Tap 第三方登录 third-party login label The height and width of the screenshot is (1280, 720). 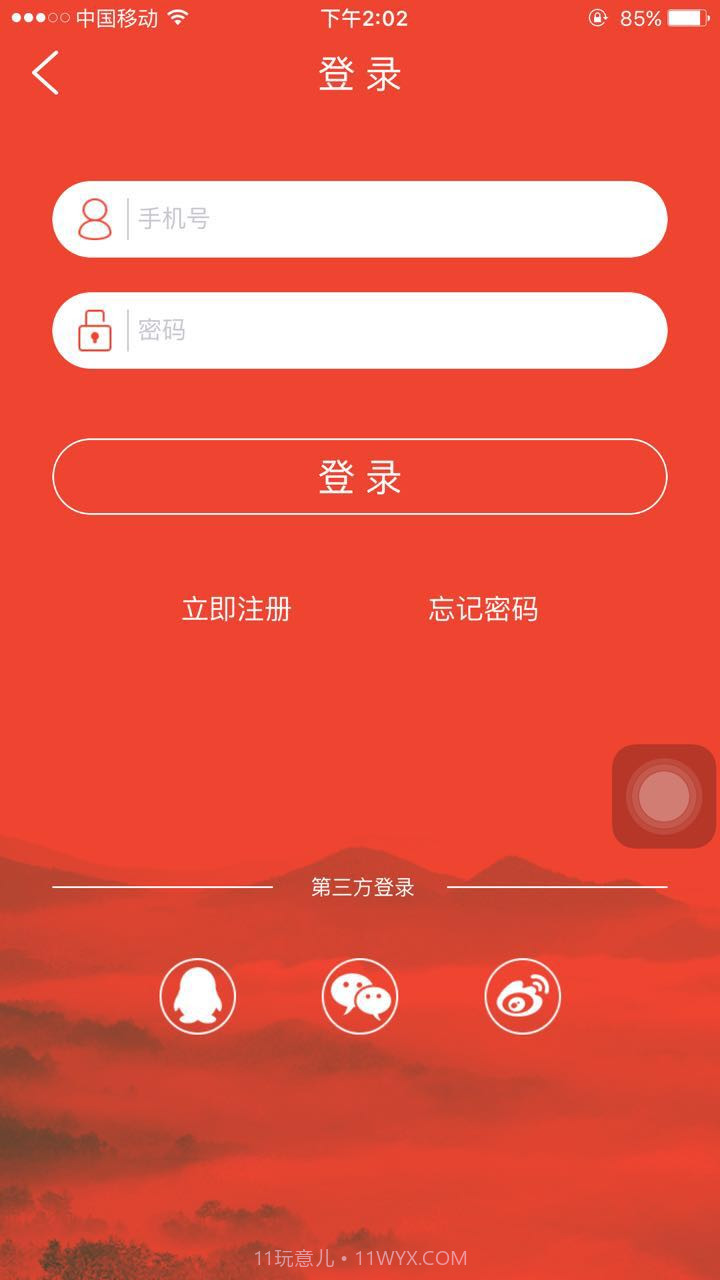tap(365, 886)
